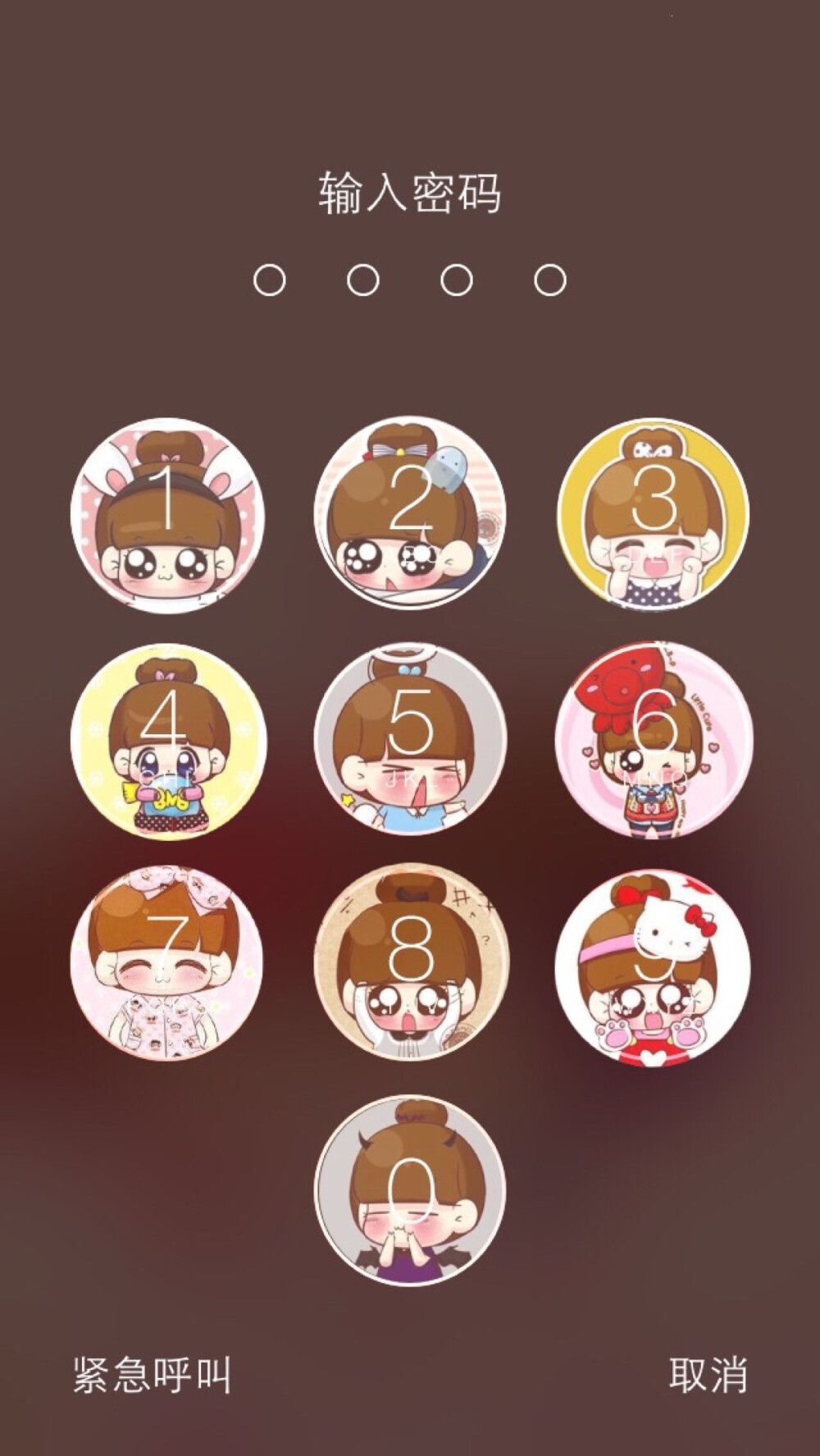Enter the digit 9

(x=653, y=968)
